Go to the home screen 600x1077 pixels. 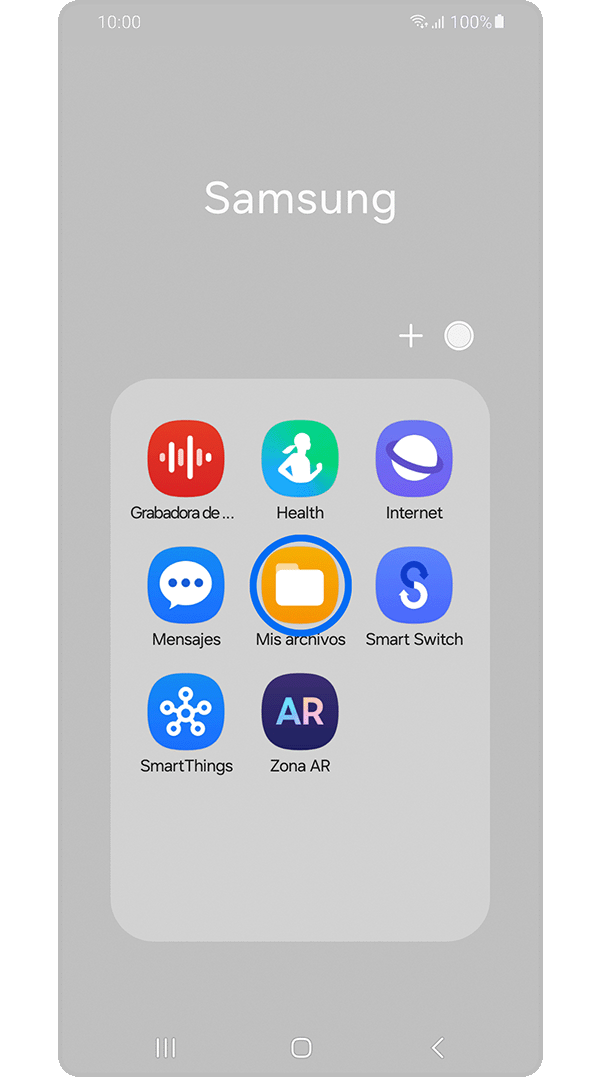(x=300, y=1047)
